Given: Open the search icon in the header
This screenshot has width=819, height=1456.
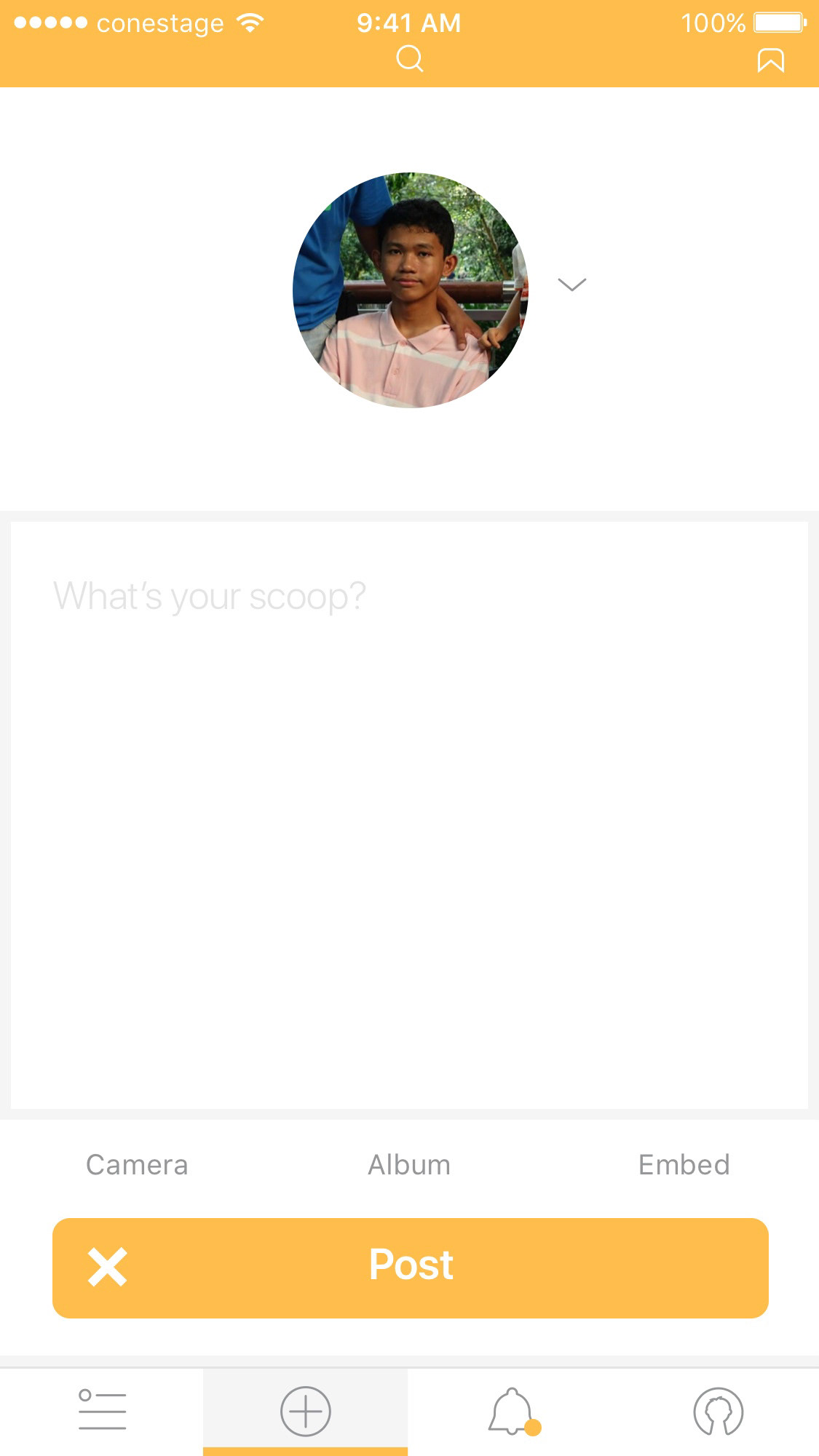Looking at the screenshot, I should coord(409,58).
